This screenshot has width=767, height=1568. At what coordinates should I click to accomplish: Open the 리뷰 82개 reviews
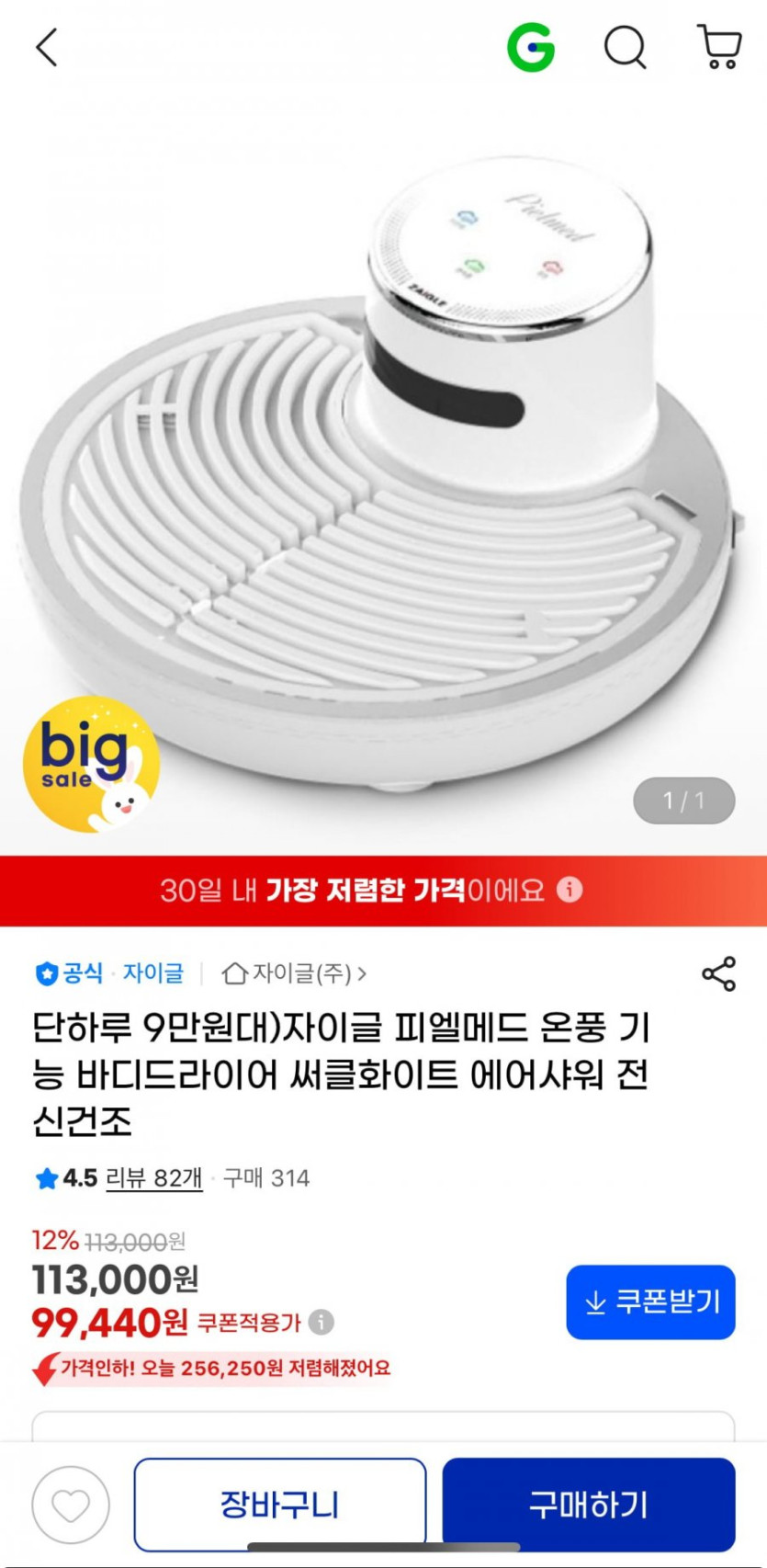pos(154,1178)
